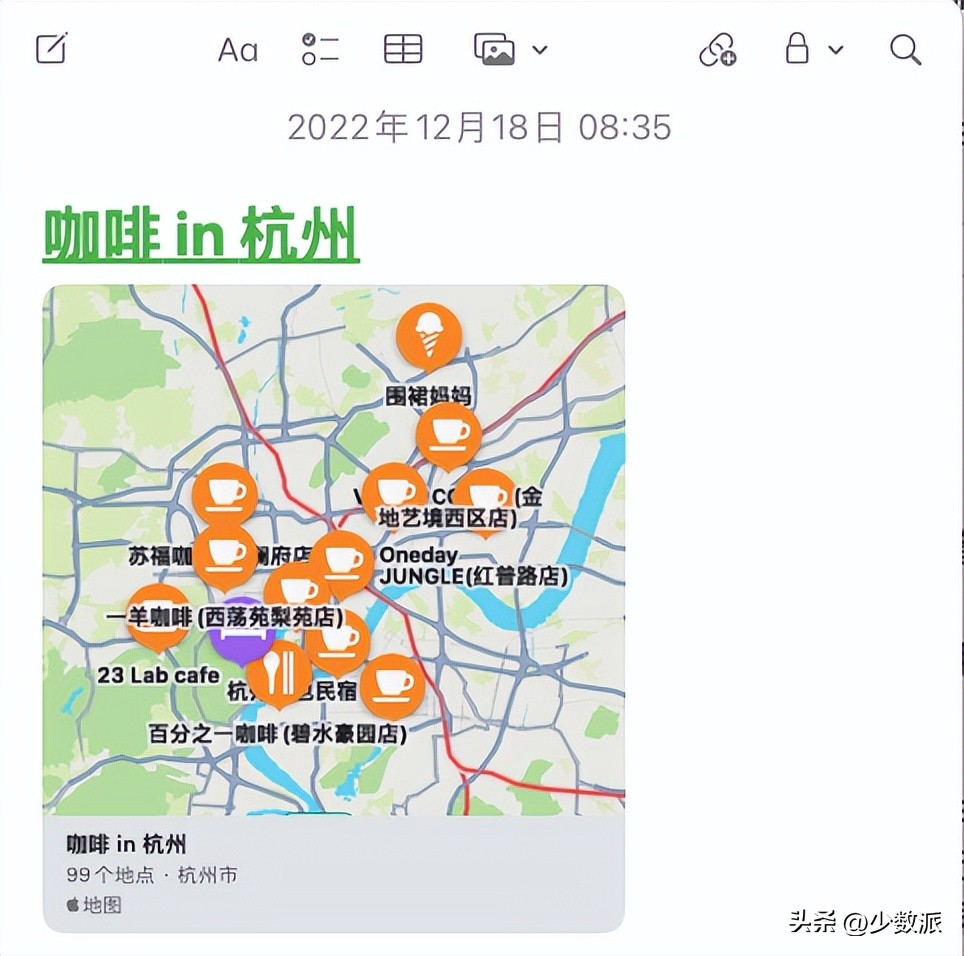Compose a new note
This screenshot has height=956, width=964.
tap(52, 48)
